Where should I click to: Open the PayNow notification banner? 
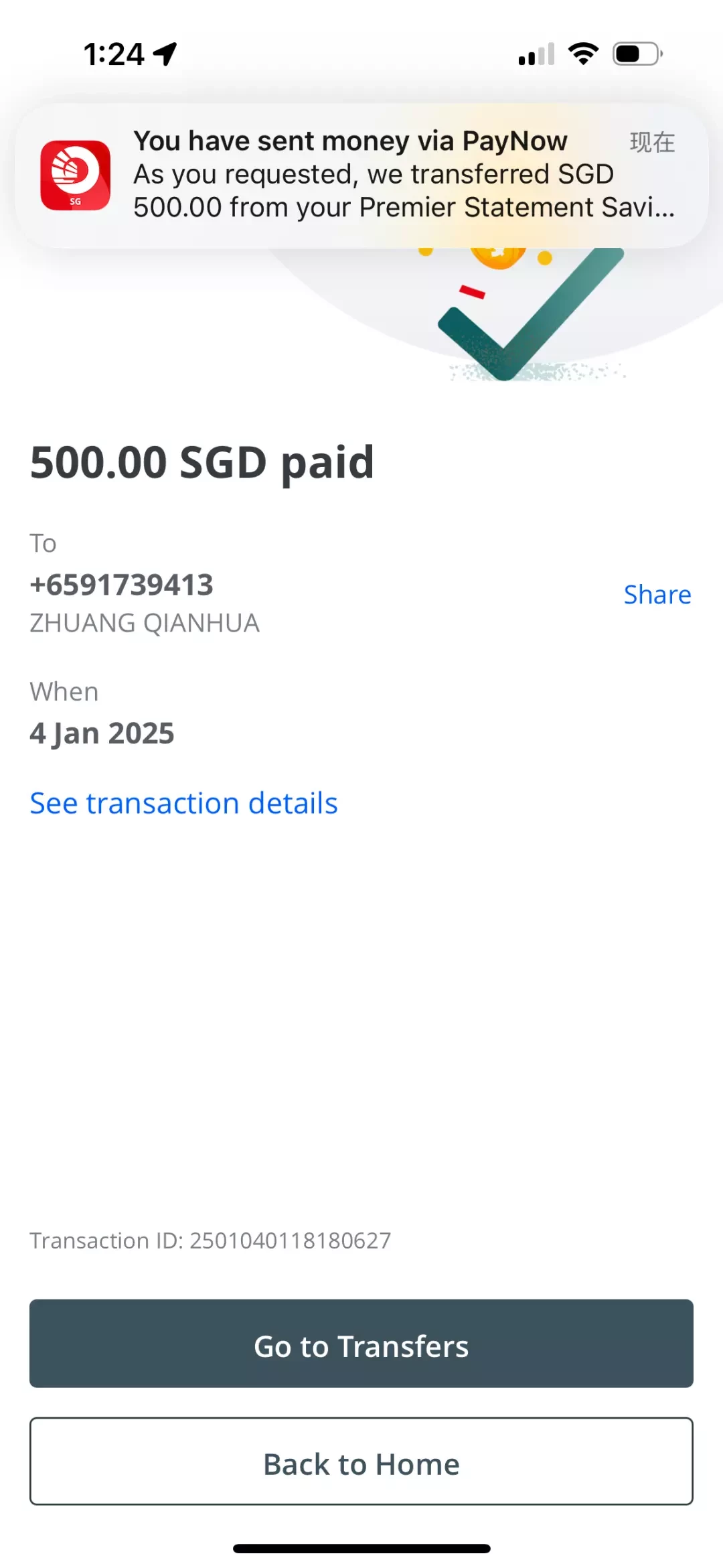pyautogui.click(x=361, y=175)
